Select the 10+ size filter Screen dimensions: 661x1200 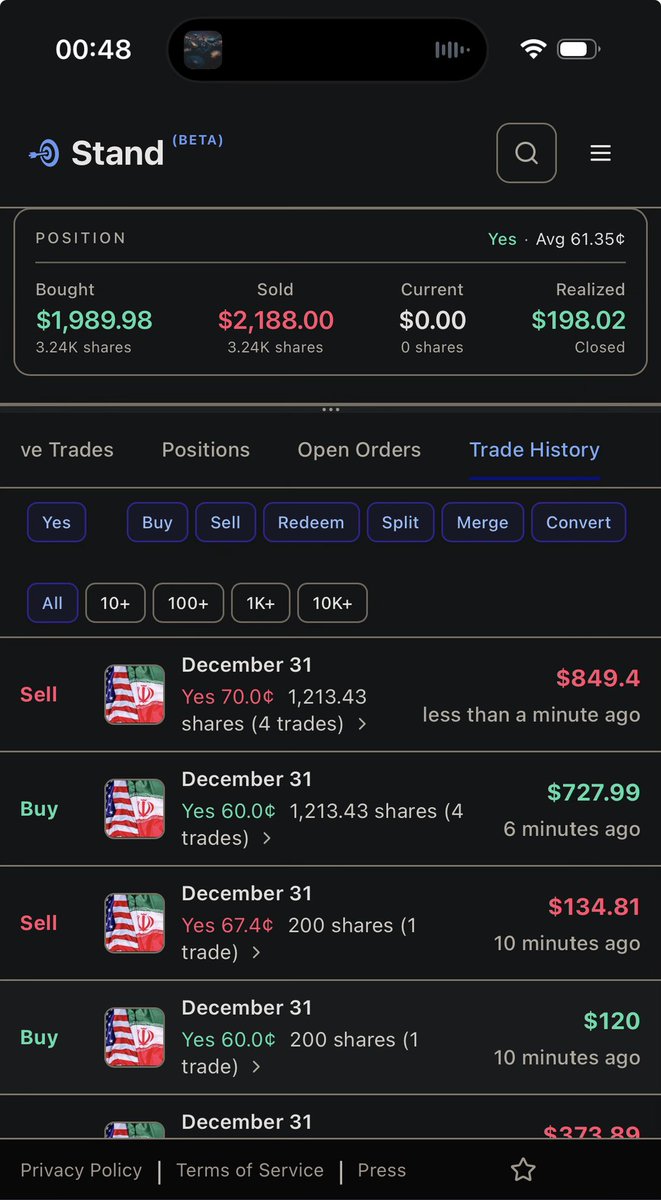click(115, 603)
